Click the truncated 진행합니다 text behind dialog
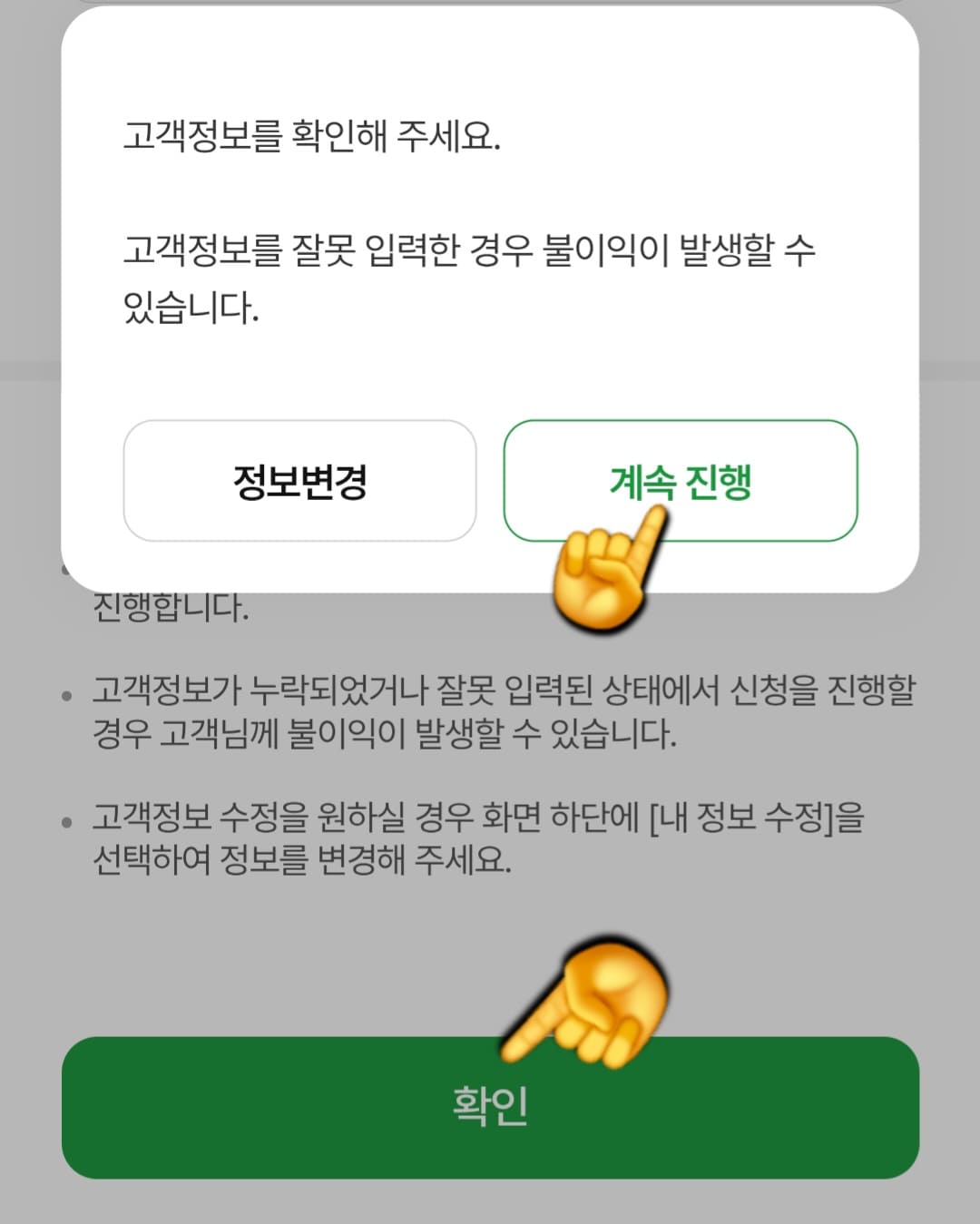Viewport: 980px width, 1224px height. click(172, 608)
